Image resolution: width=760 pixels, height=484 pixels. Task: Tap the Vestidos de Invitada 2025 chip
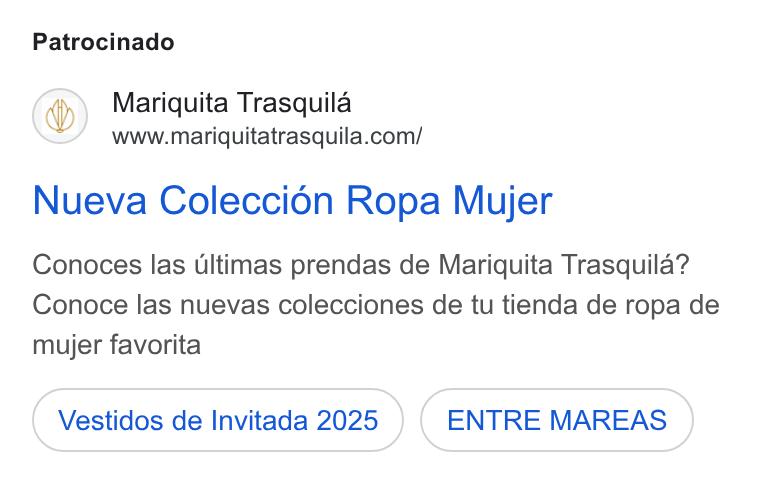(x=218, y=420)
